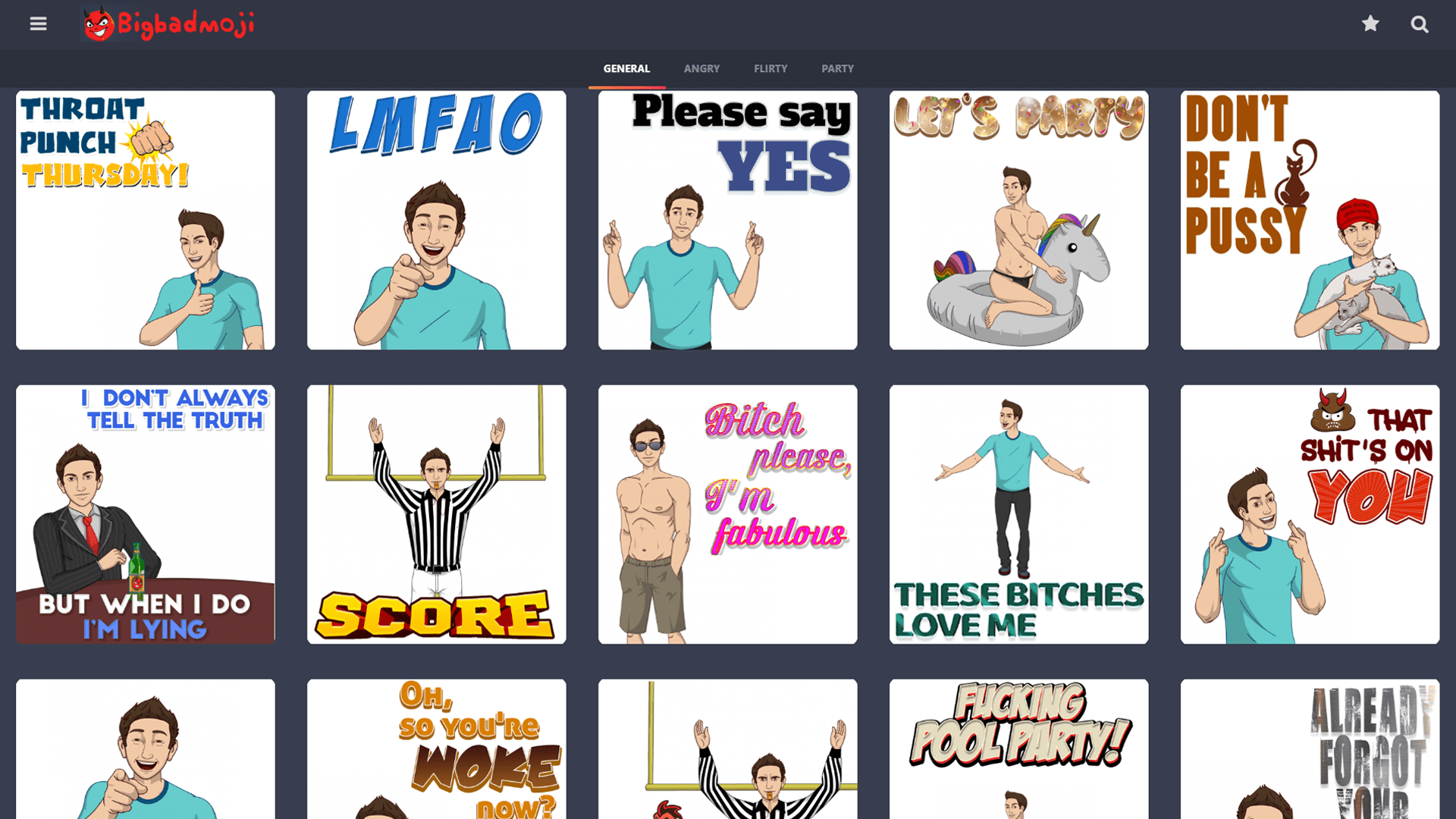The image size is (1456, 819).
Task: Switch to the Angry tab
Action: (701, 68)
